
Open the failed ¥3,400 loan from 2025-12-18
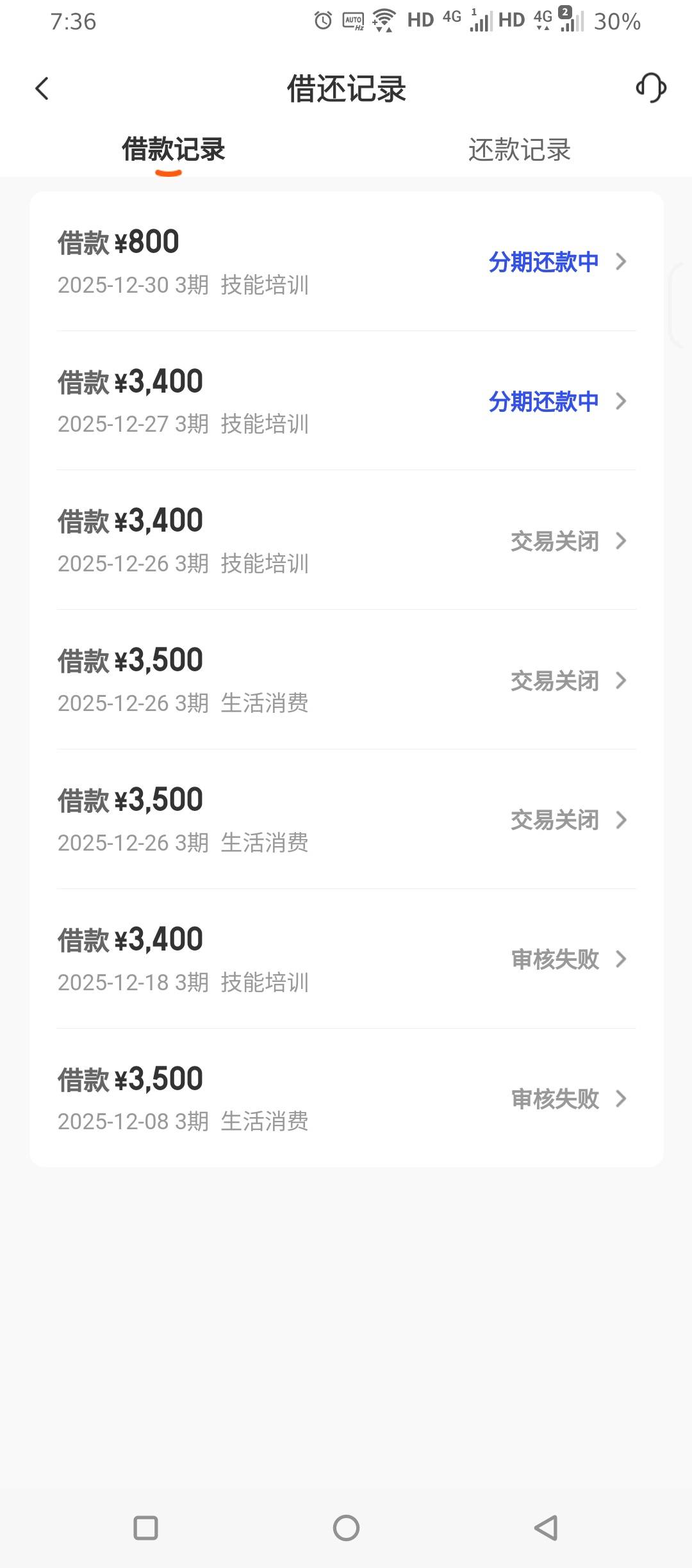point(346,959)
